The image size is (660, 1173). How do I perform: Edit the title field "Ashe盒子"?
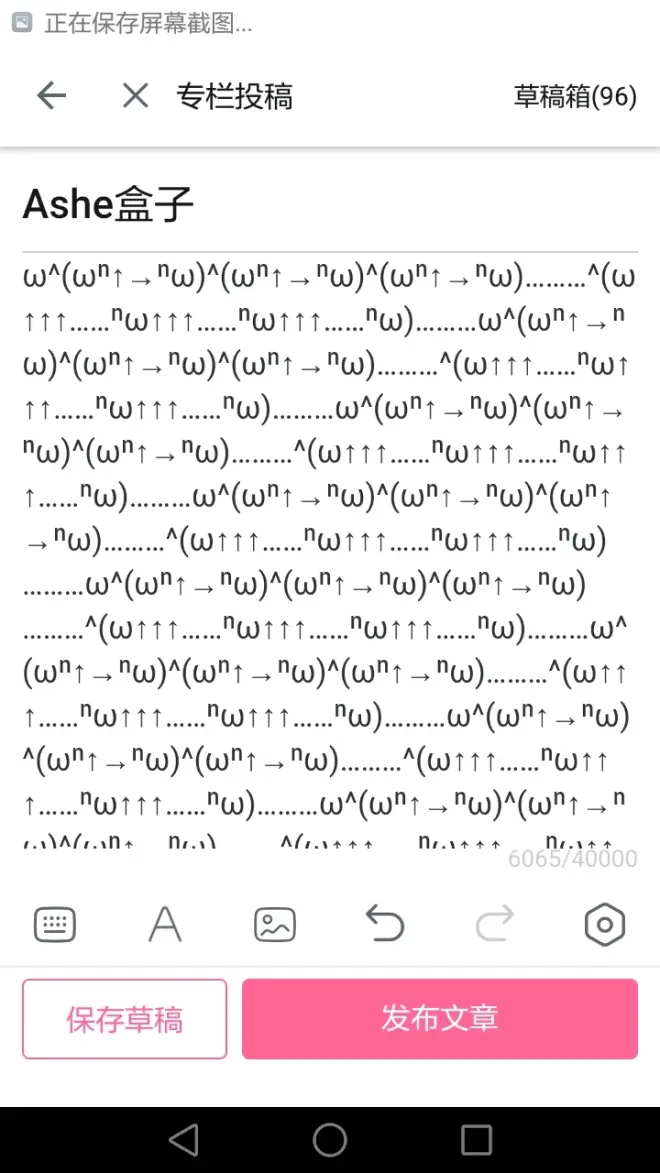(x=108, y=204)
